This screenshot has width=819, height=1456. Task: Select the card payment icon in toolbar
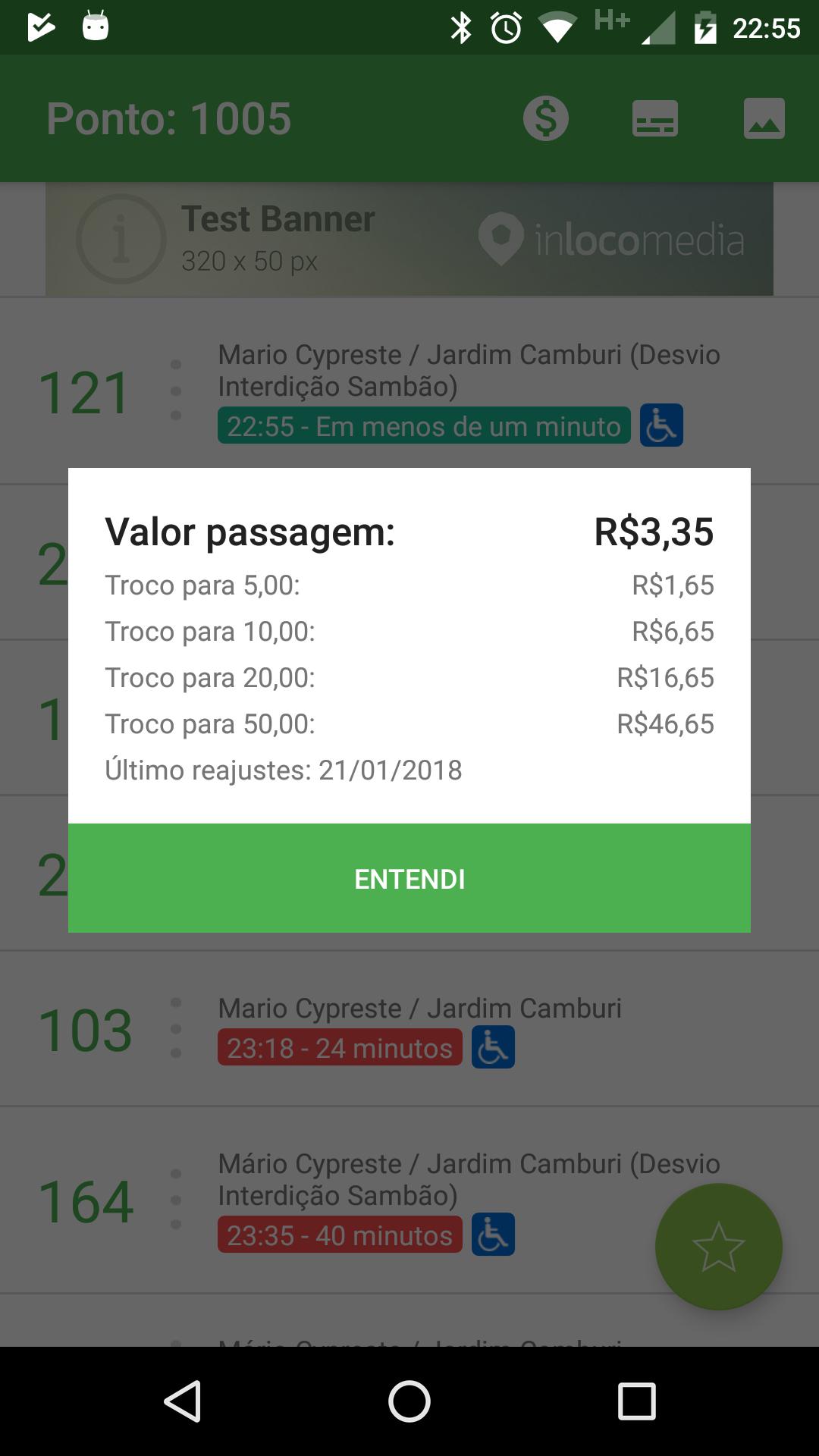[x=654, y=118]
